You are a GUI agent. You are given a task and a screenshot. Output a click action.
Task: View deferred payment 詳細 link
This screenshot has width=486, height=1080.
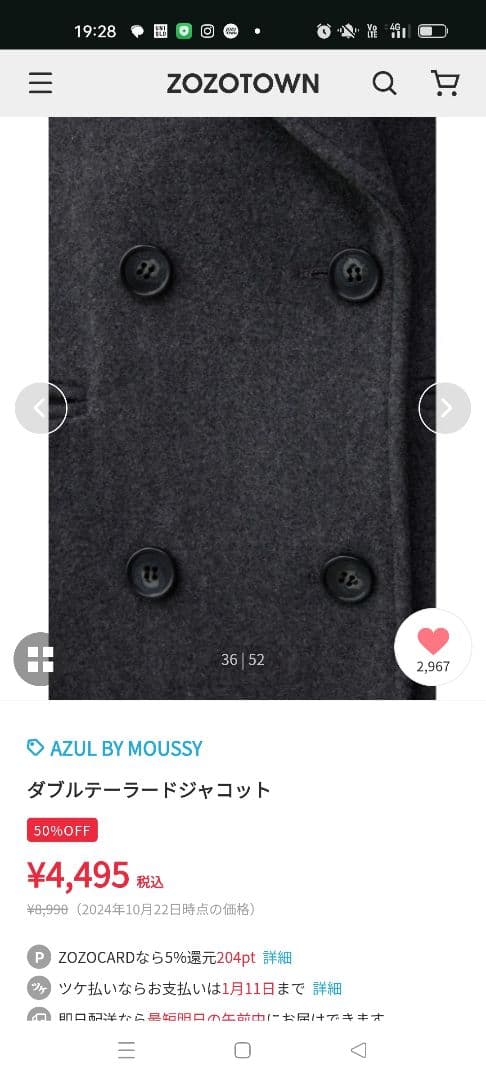coord(327,989)
